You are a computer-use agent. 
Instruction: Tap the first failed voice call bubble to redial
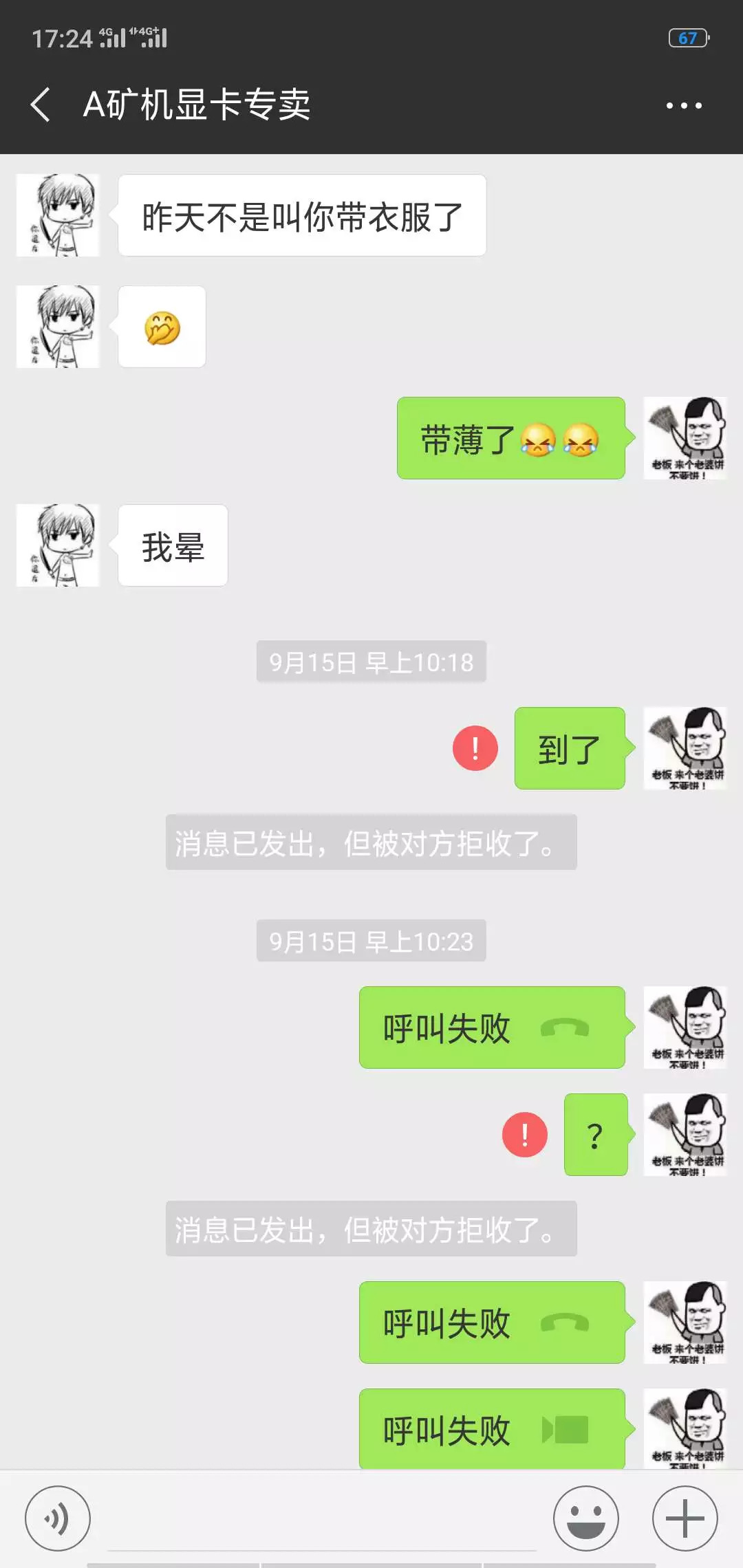(491, 1027)
